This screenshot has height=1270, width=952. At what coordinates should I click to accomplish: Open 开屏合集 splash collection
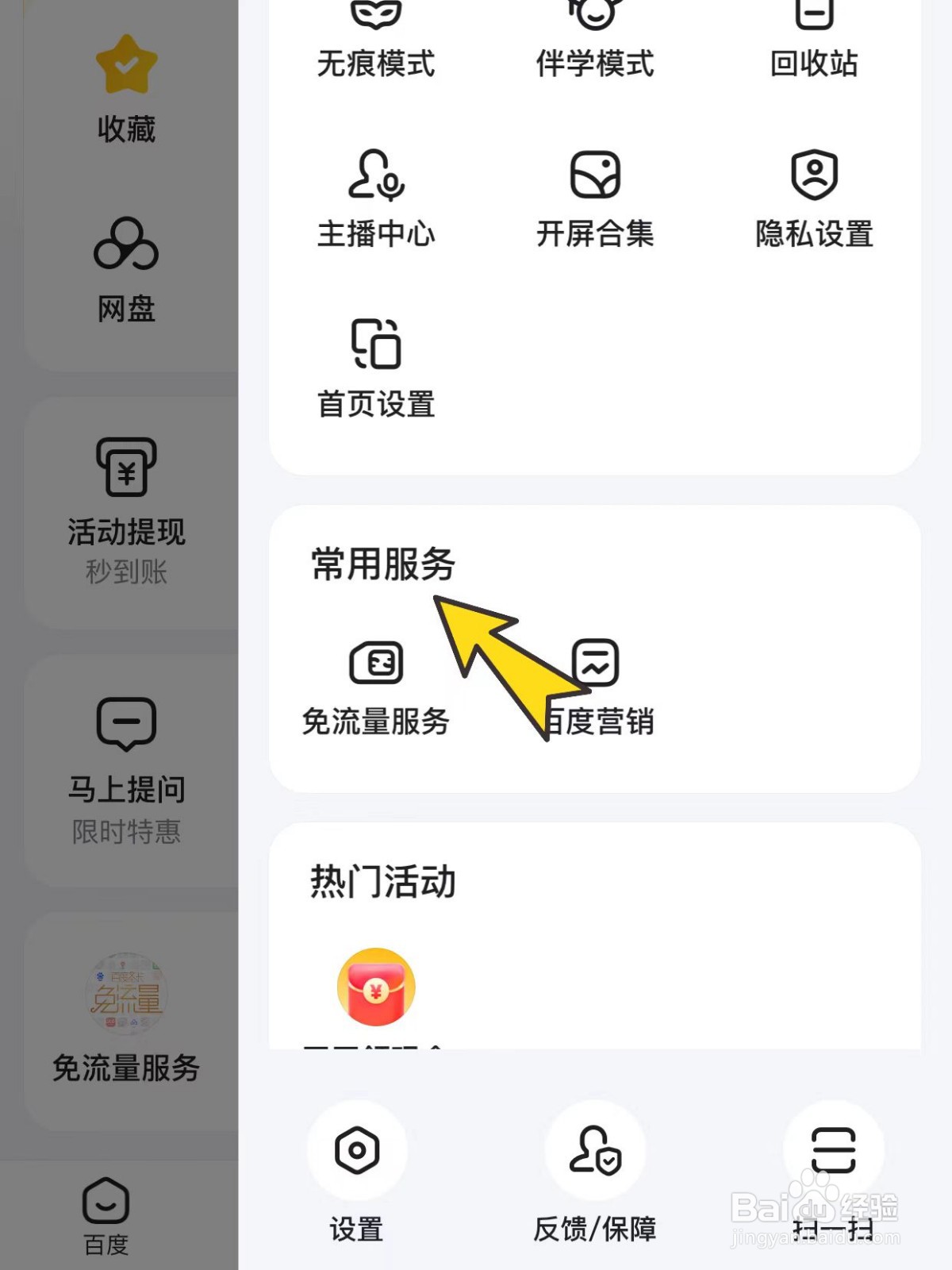pyautogui.click(x=596, y=198)
